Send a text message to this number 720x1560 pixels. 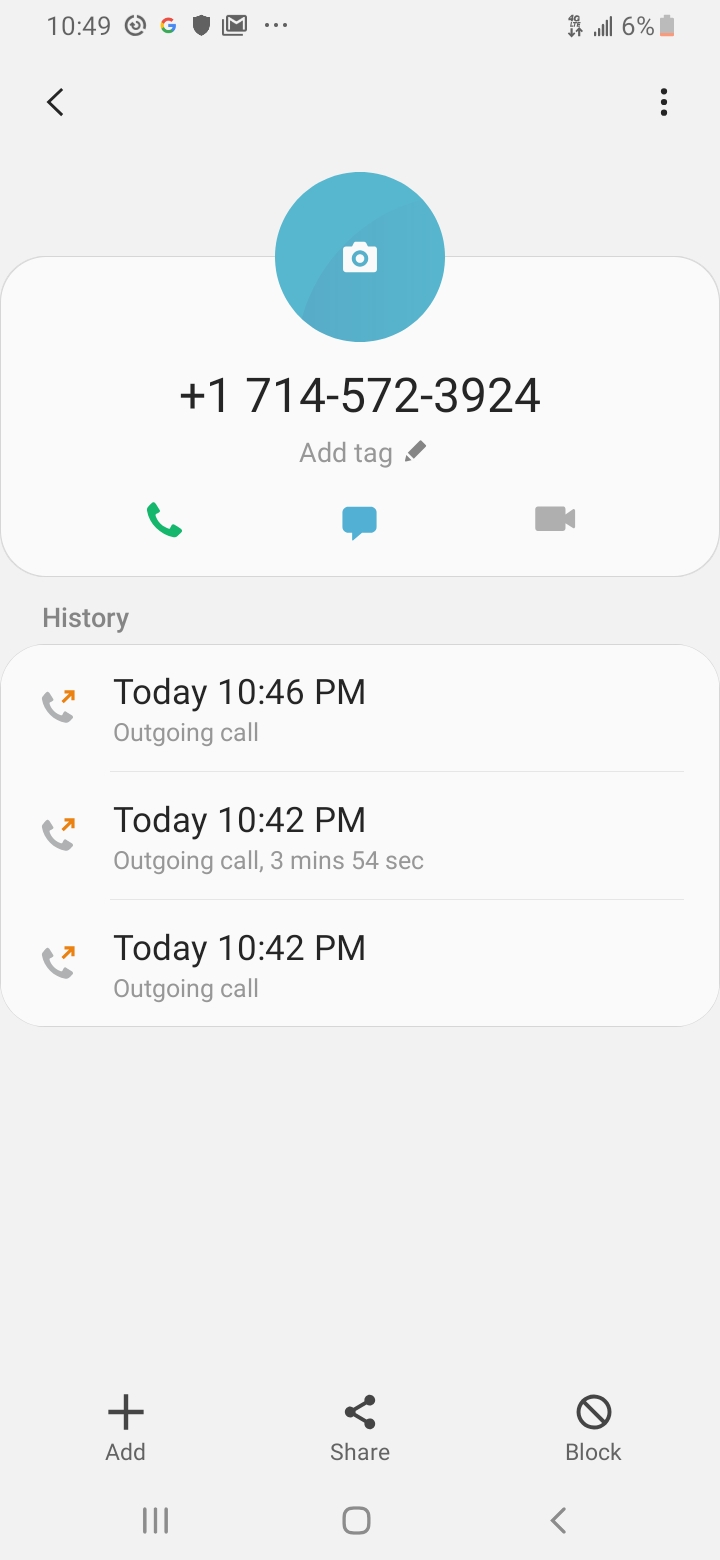pyautogui.click(x=360, y=521)
